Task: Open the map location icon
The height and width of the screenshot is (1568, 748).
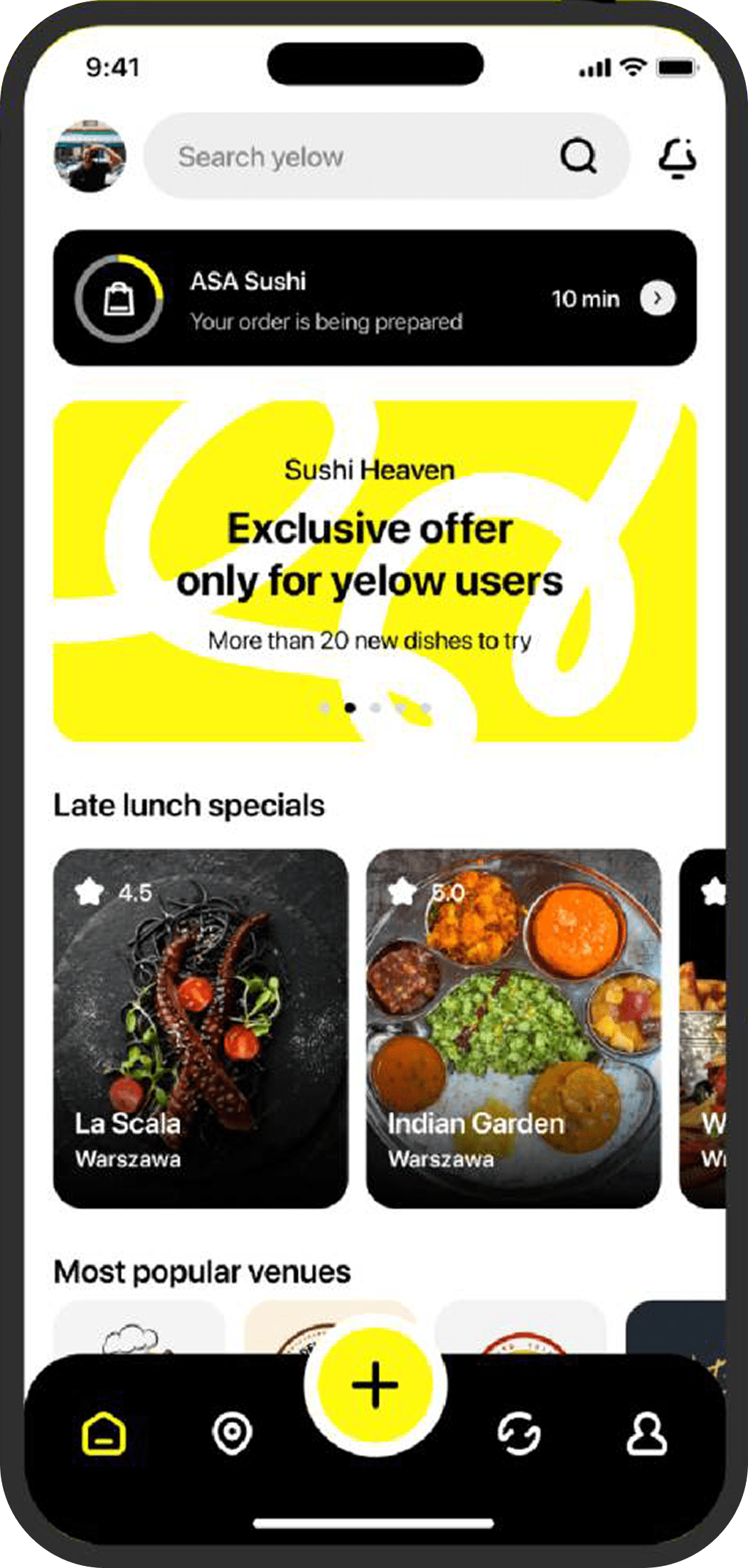Action: pos(230,1433)
